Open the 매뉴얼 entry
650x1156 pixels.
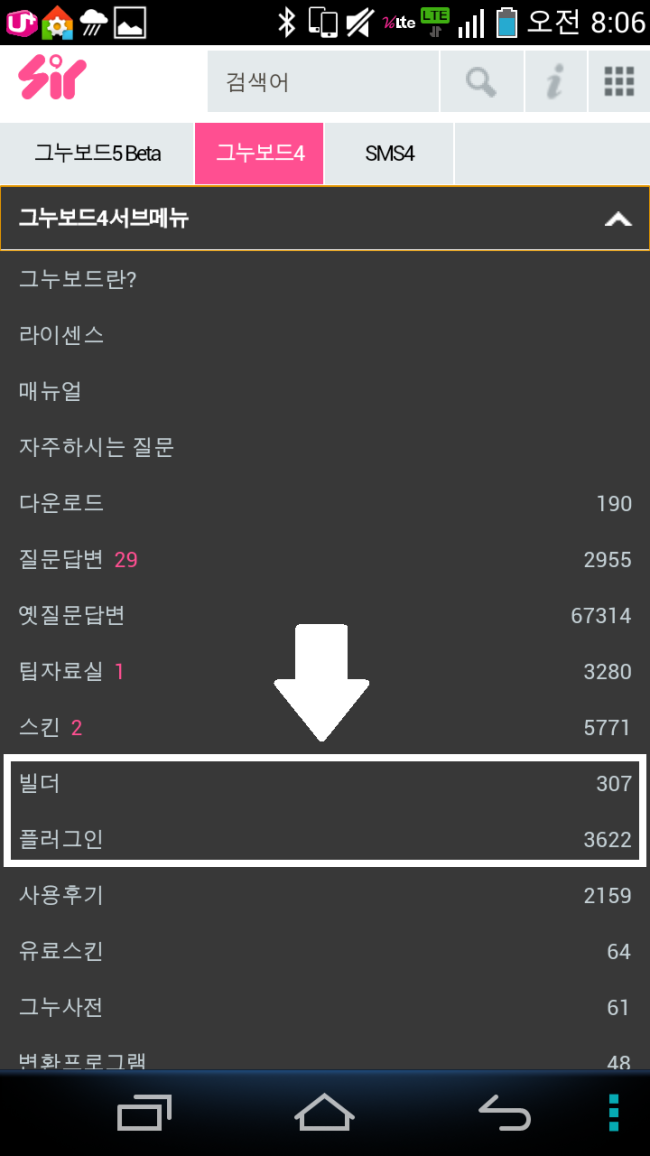pos(50,391)
